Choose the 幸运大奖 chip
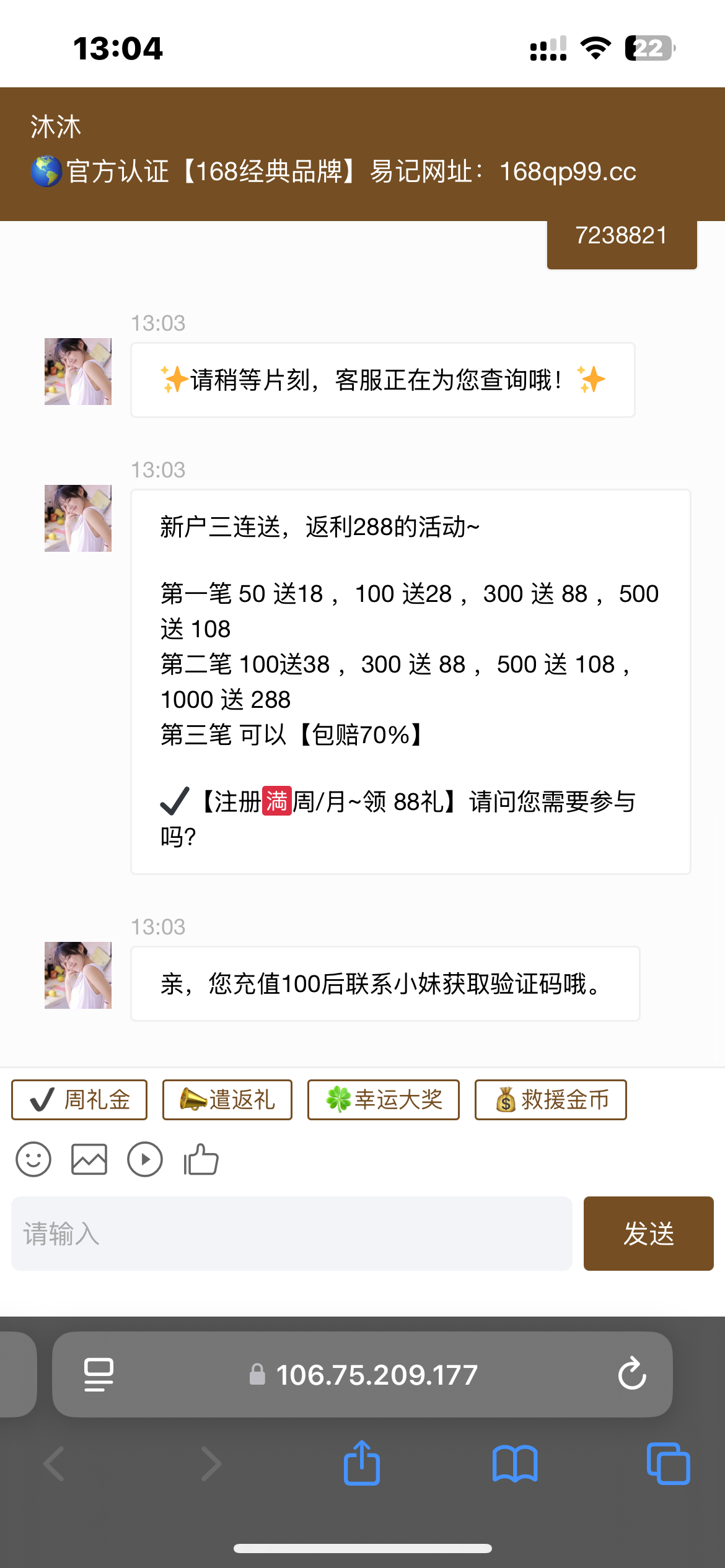This screenshot has width=725, height=1568. click(383, 1100)
